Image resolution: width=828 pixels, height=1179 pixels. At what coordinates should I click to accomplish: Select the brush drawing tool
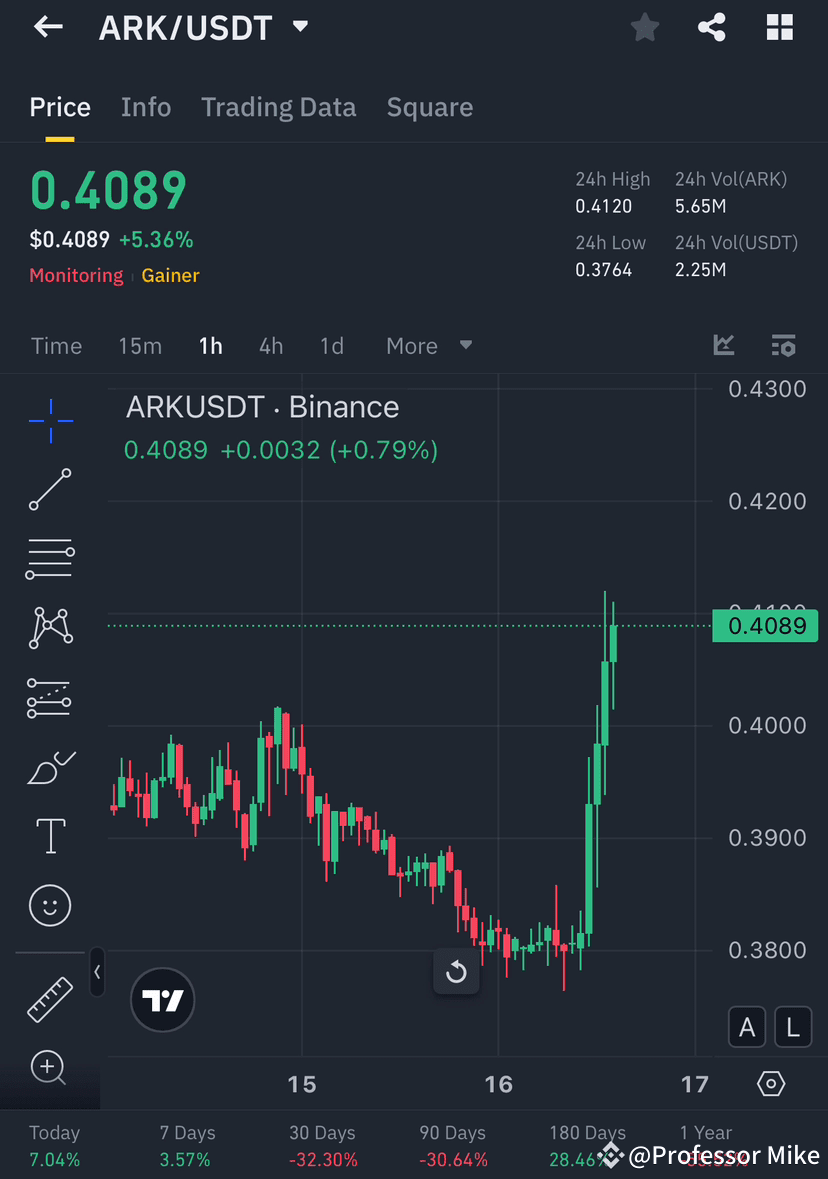click(x=49, y=766)
